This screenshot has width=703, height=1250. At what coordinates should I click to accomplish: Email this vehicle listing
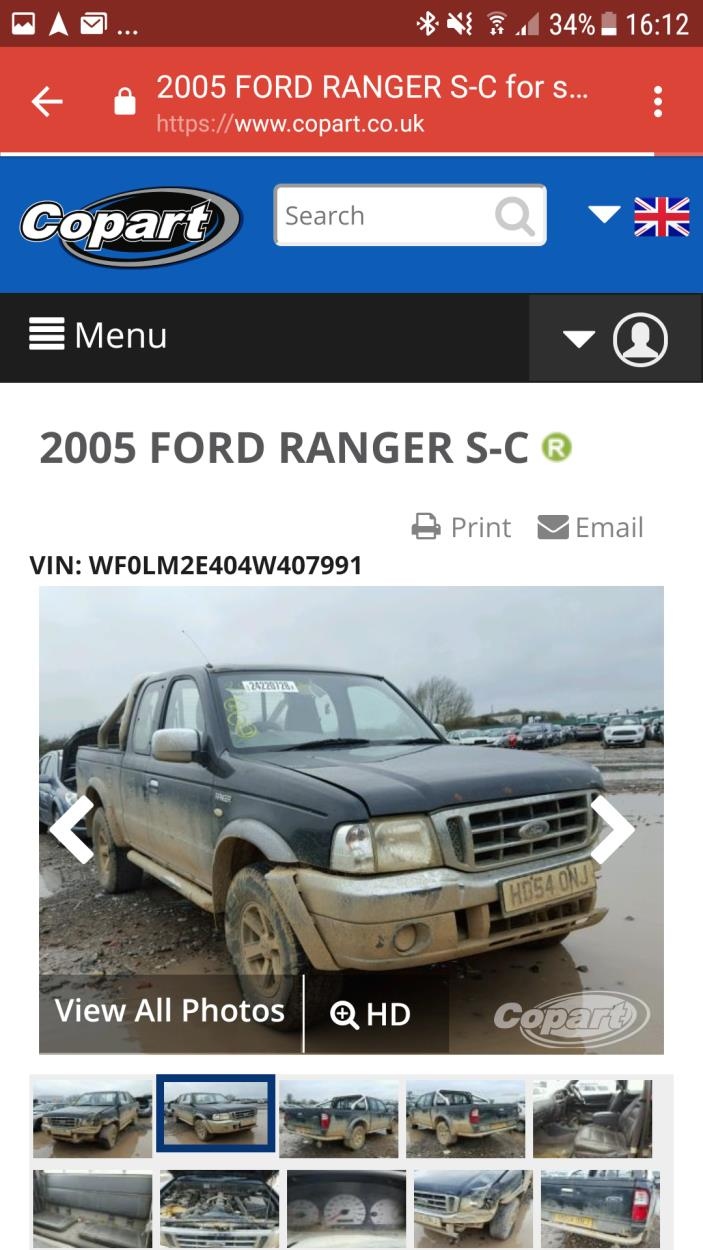590,527
